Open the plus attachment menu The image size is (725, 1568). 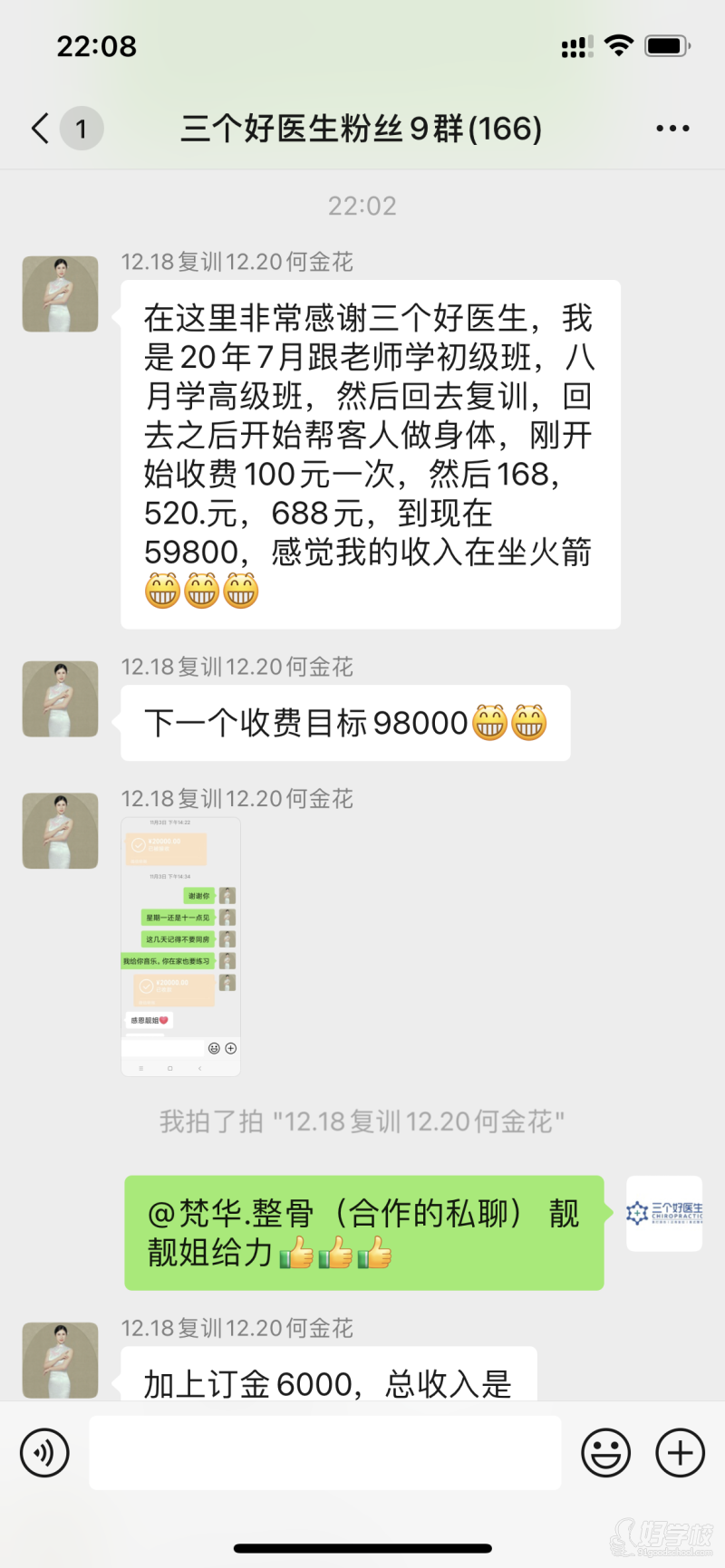[680, 1452]
